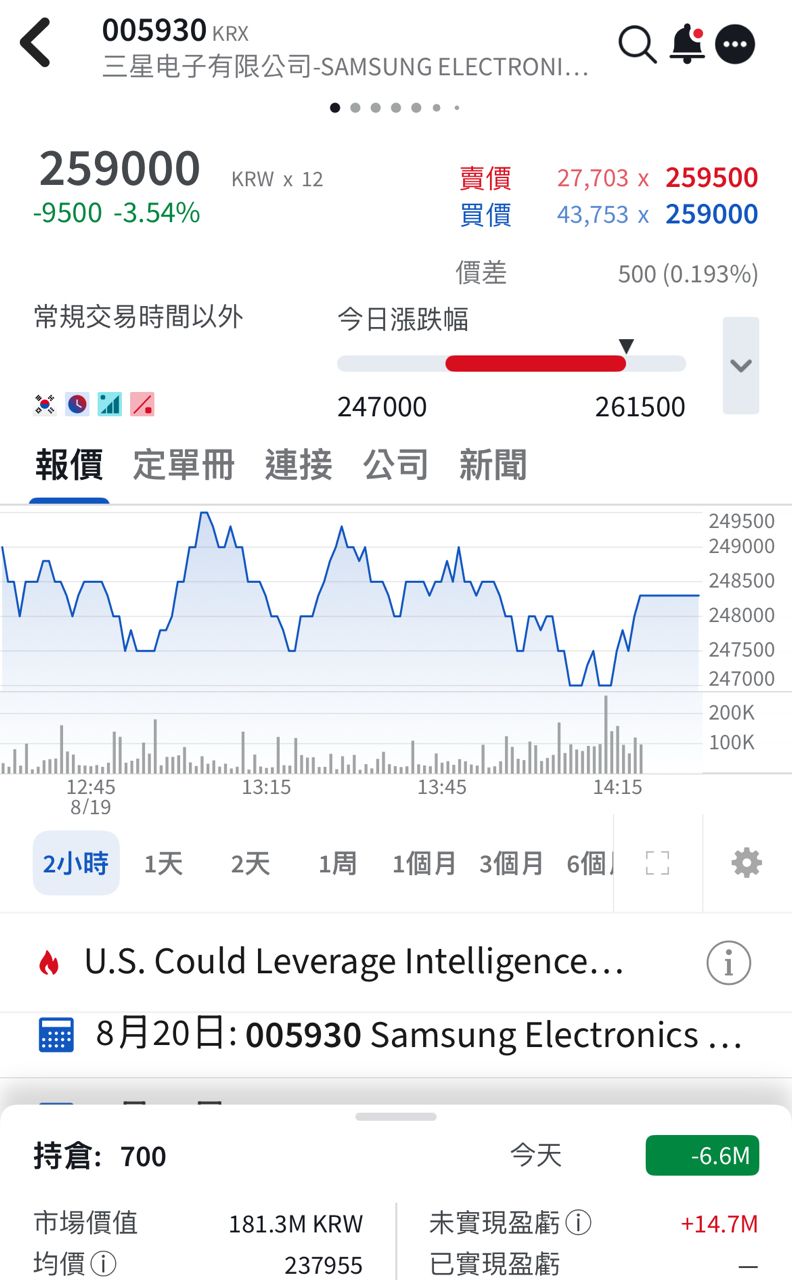792x1280 pixels.
Task: Open the 公司 tab
Action: tap(395, 465)
